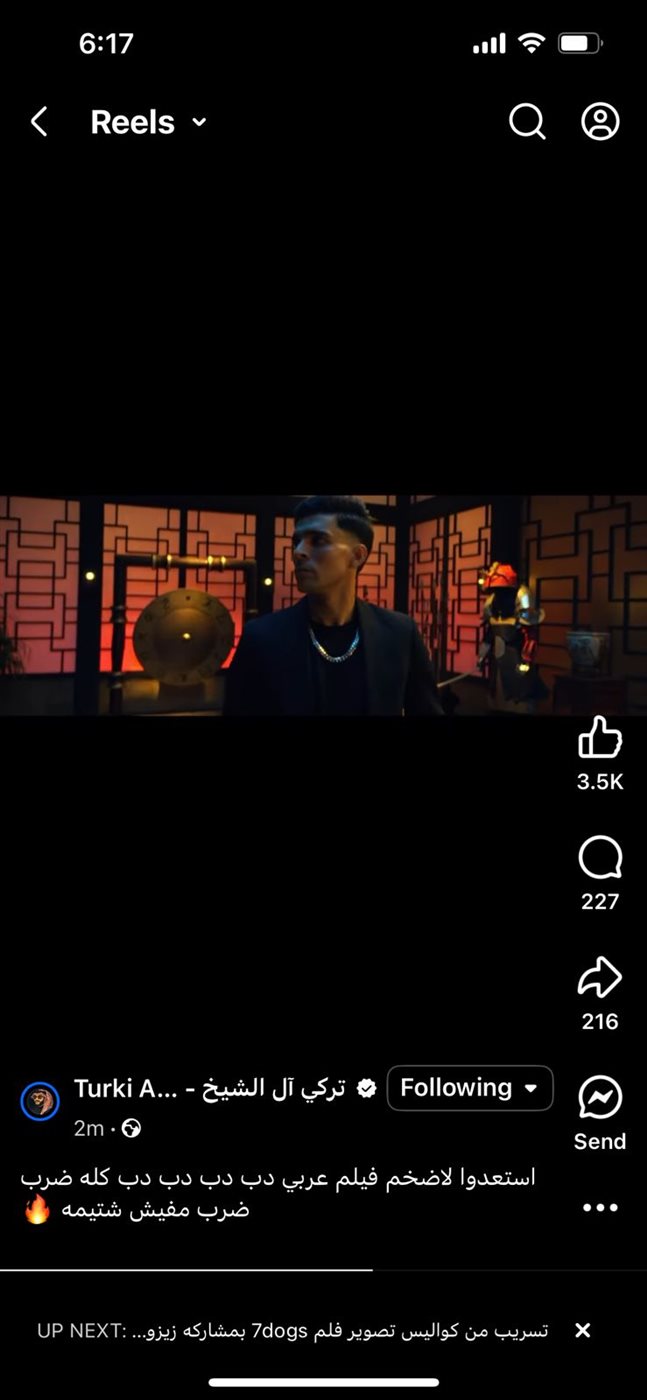Open the Reels dropdown menu
The width and height of the screenshot is (647, 1400).
click(x=148, y=122)
